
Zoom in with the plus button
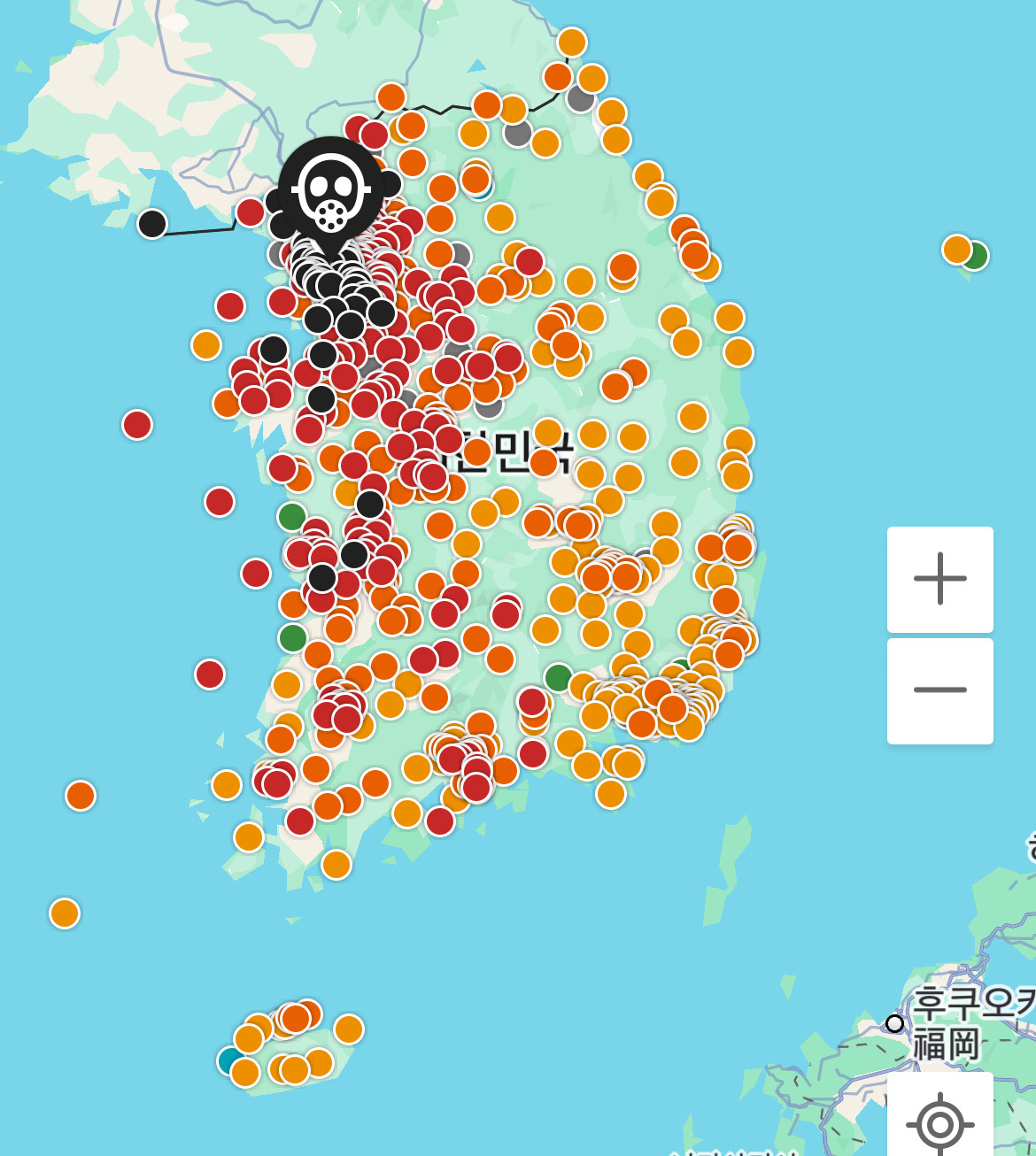coord(939,579)
